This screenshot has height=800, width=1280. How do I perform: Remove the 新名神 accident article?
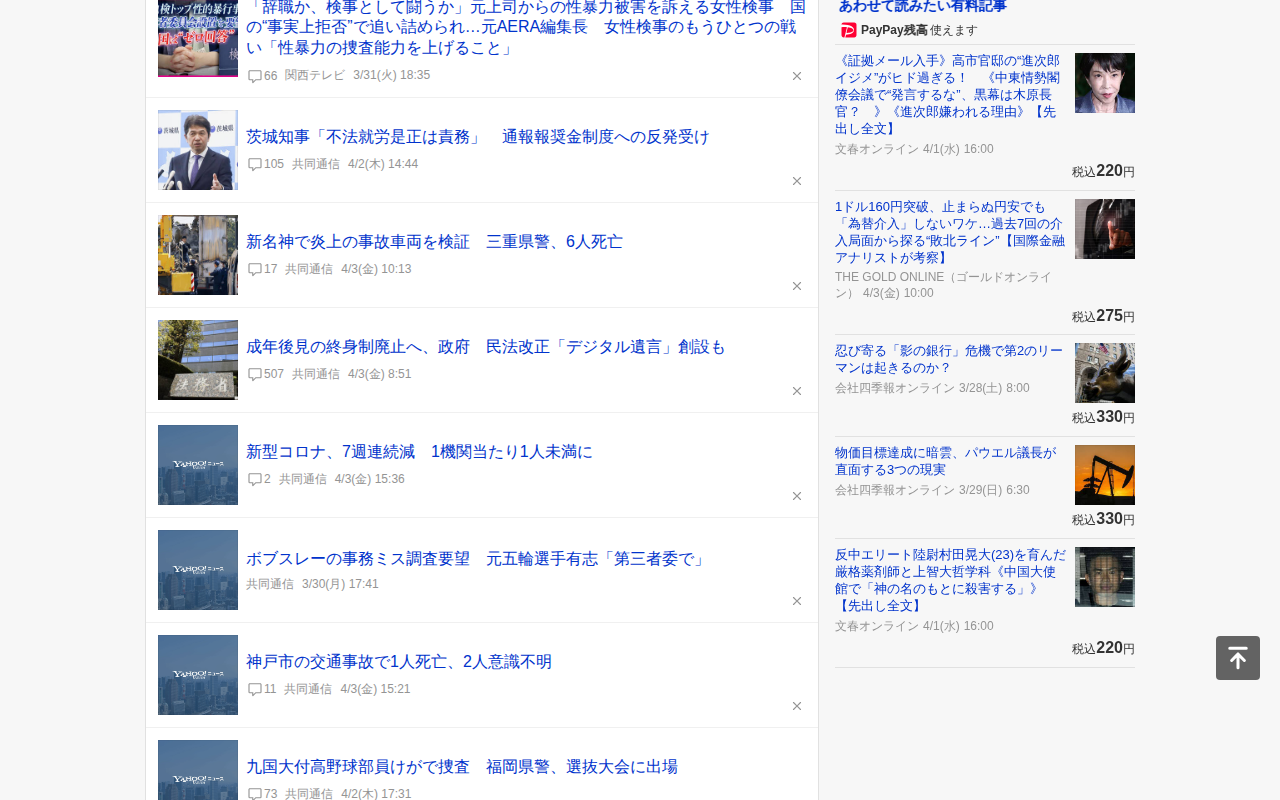(797, 286)
